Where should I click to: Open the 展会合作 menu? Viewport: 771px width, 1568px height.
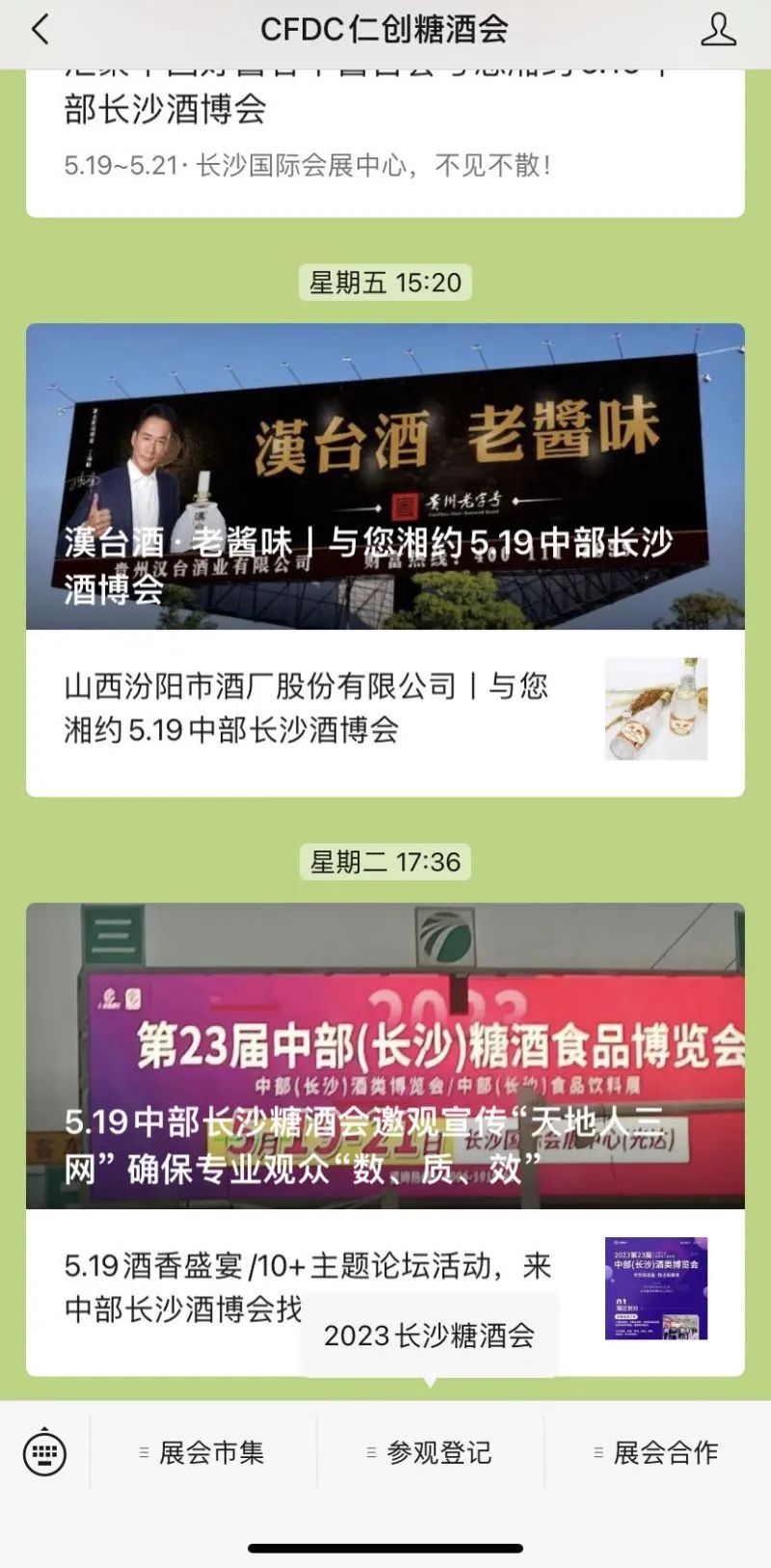[x=658, y=1452]
